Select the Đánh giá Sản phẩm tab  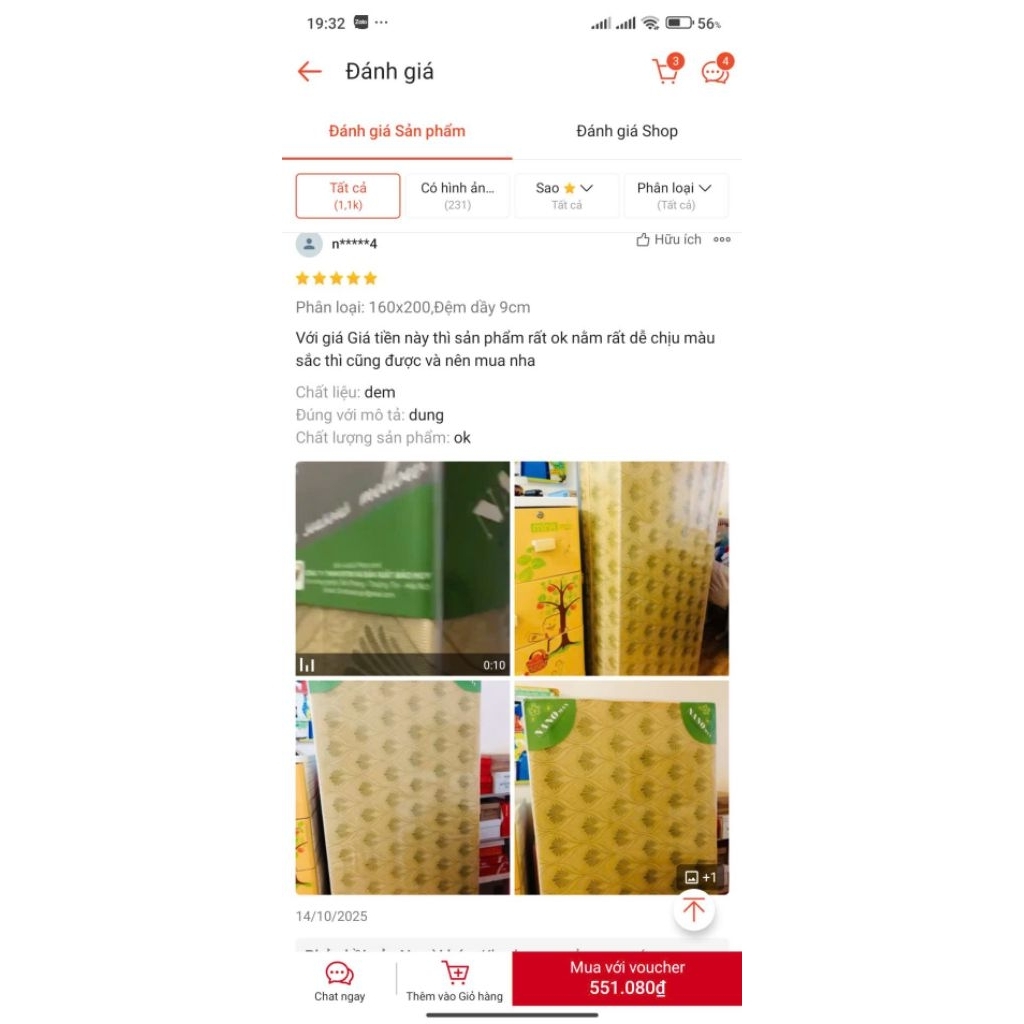pyautogui.click(x=397, y=131)
